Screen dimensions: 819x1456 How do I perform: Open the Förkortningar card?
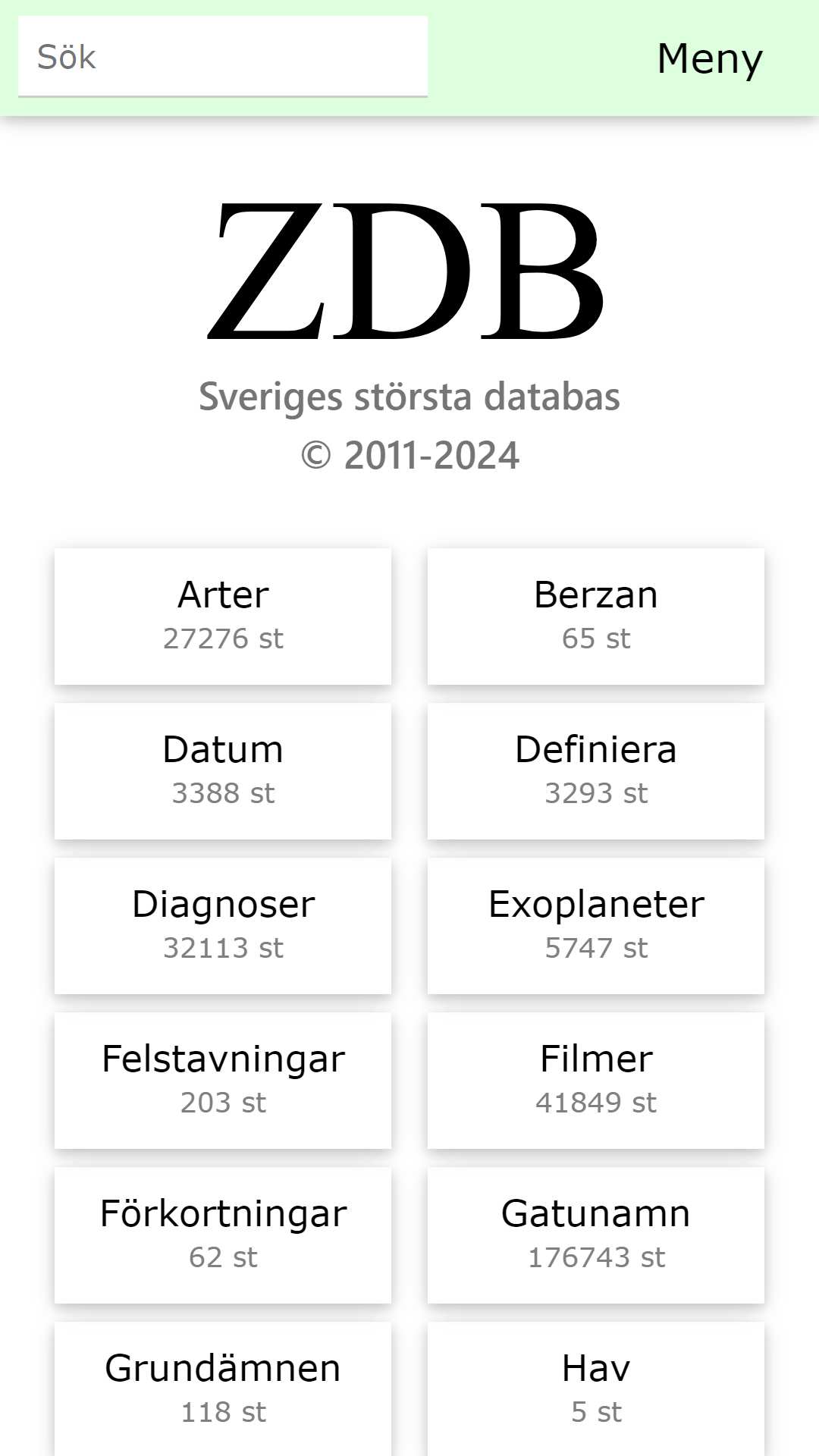coord(223,1235)
